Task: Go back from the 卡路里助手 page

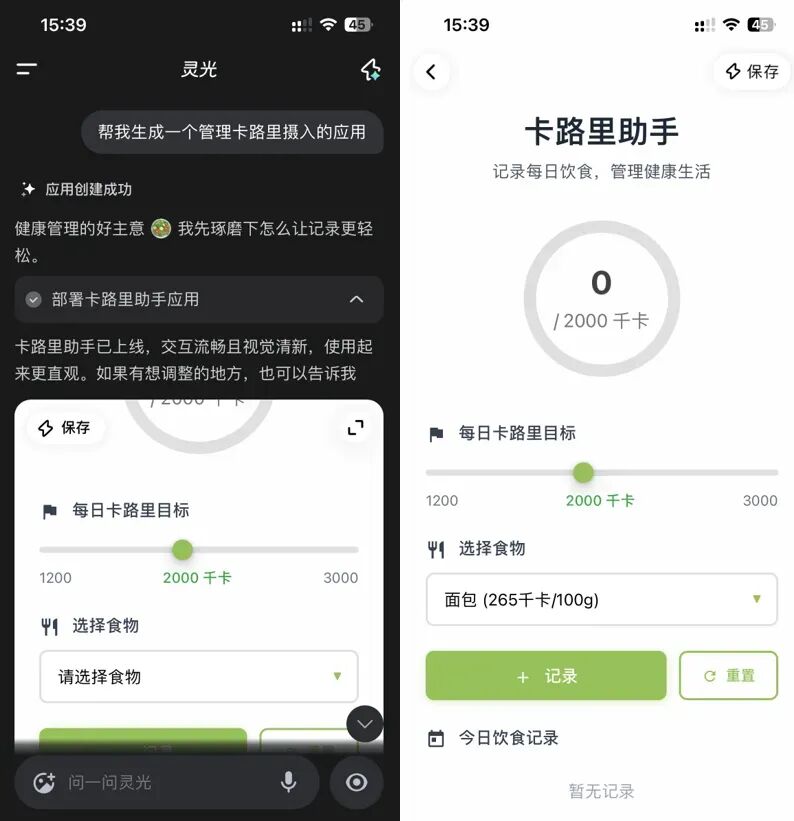Action: 431,72
